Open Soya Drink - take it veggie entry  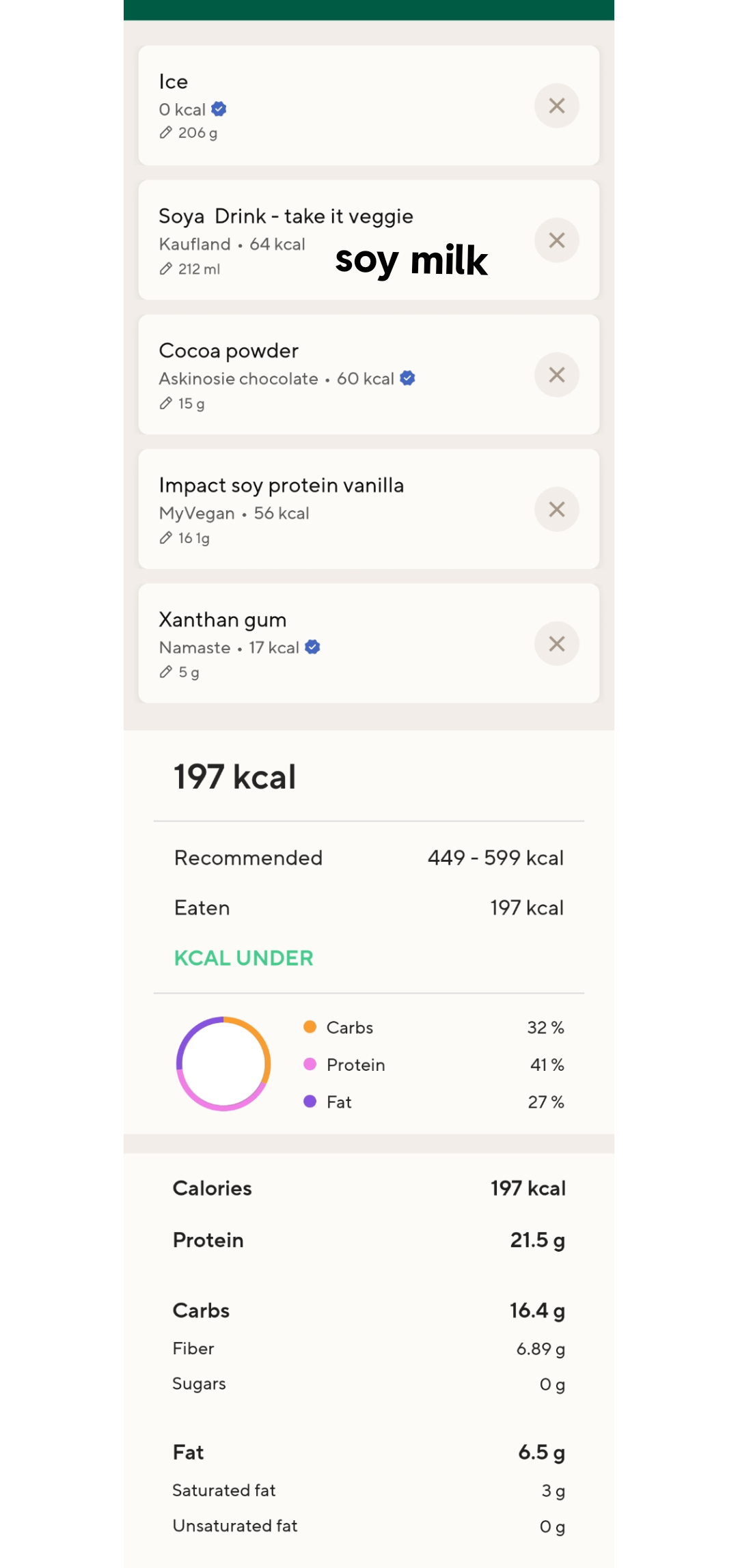[x=286, y=217]
